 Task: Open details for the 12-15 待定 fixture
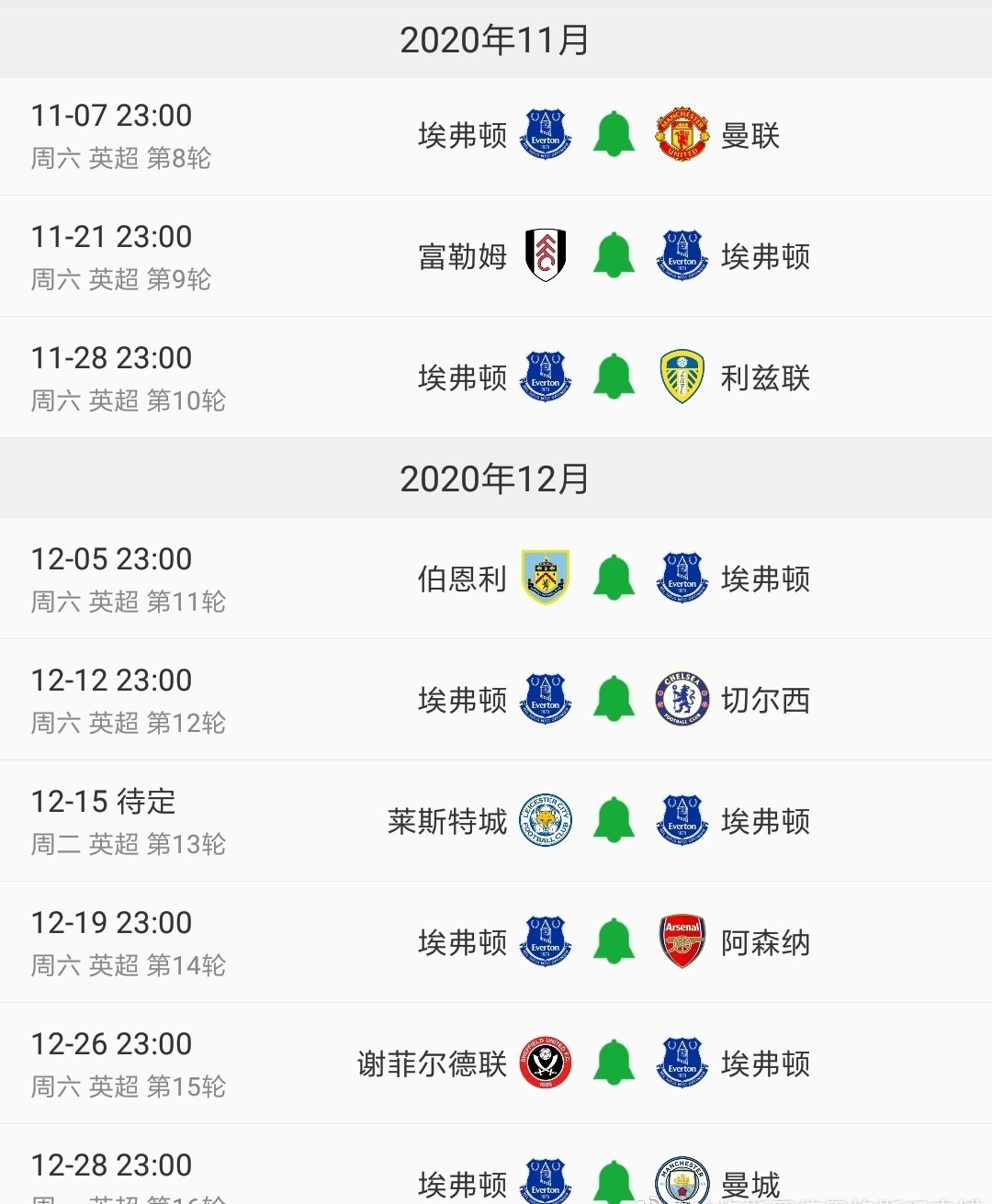pyautogui.click(x=103, y=800)
